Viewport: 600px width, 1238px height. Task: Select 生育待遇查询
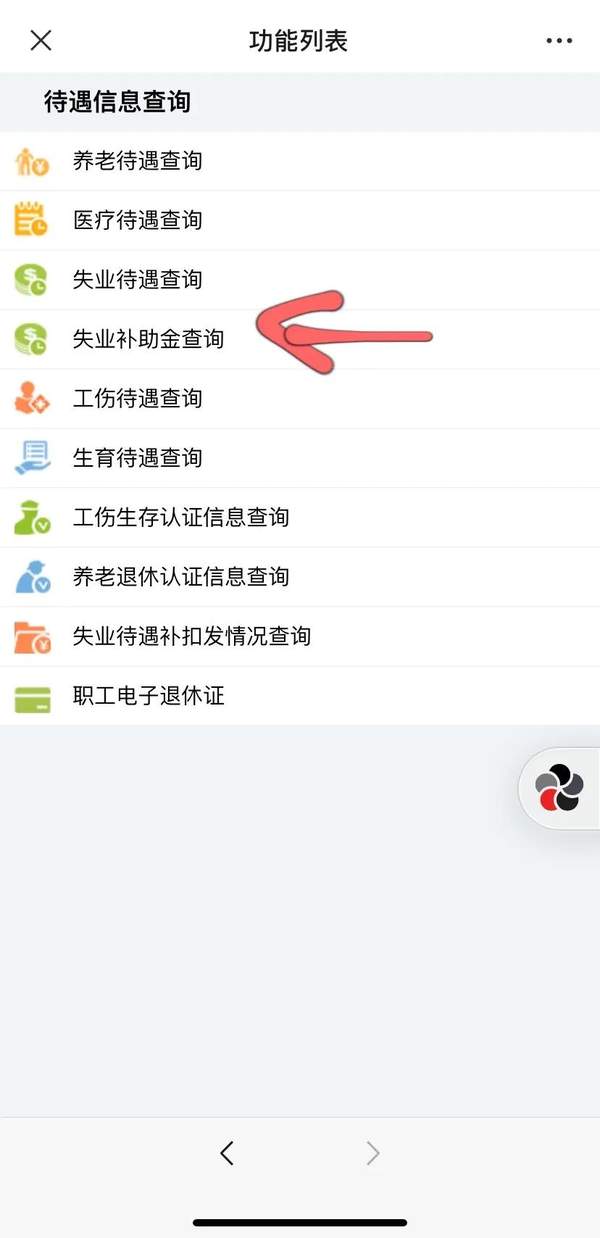point(137,458)
